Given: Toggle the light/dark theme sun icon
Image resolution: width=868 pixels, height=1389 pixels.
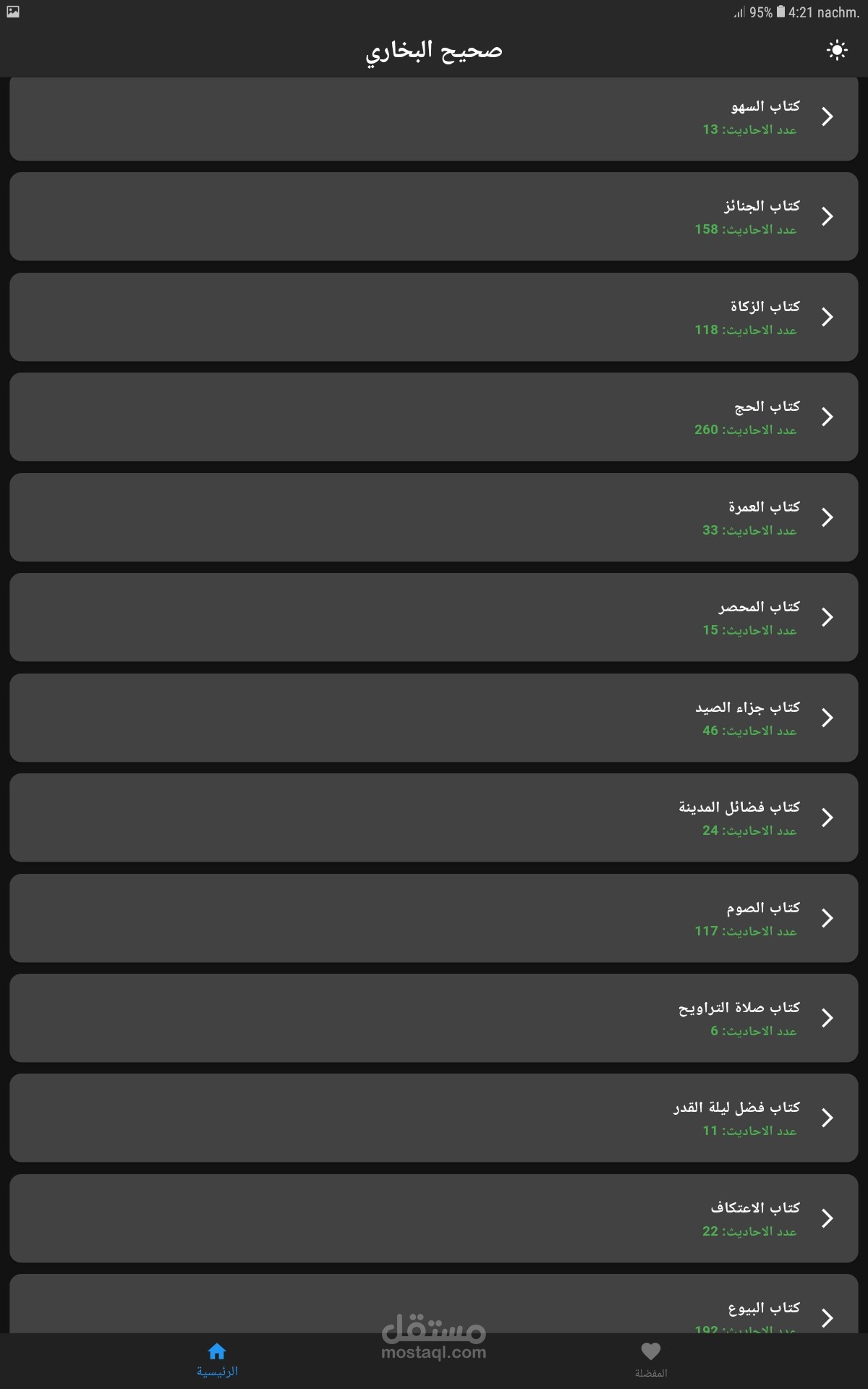Looking at the screenshot, I should (837, 50).
